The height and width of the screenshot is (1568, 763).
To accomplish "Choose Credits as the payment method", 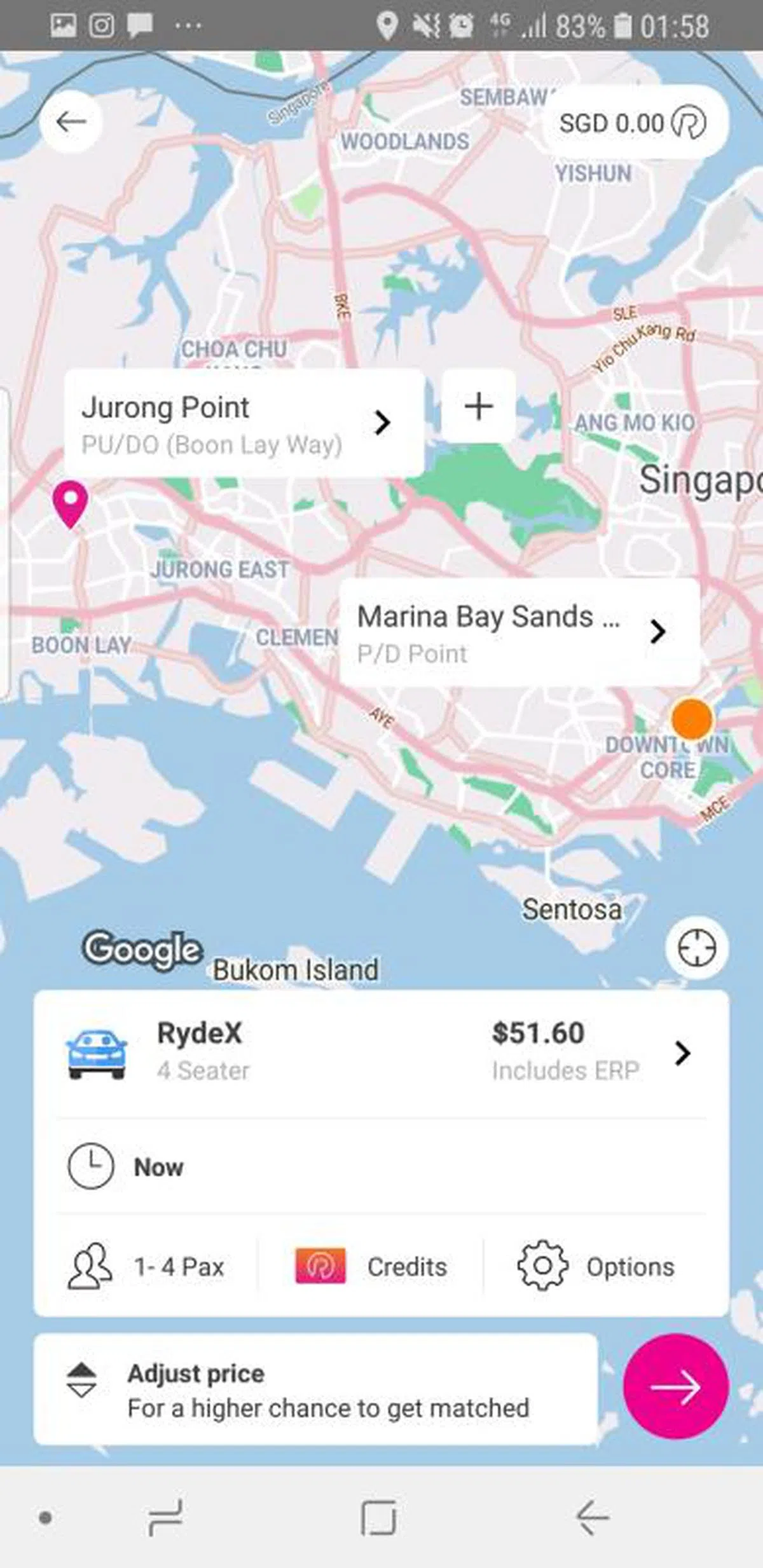I will [x=372, y=1267].
